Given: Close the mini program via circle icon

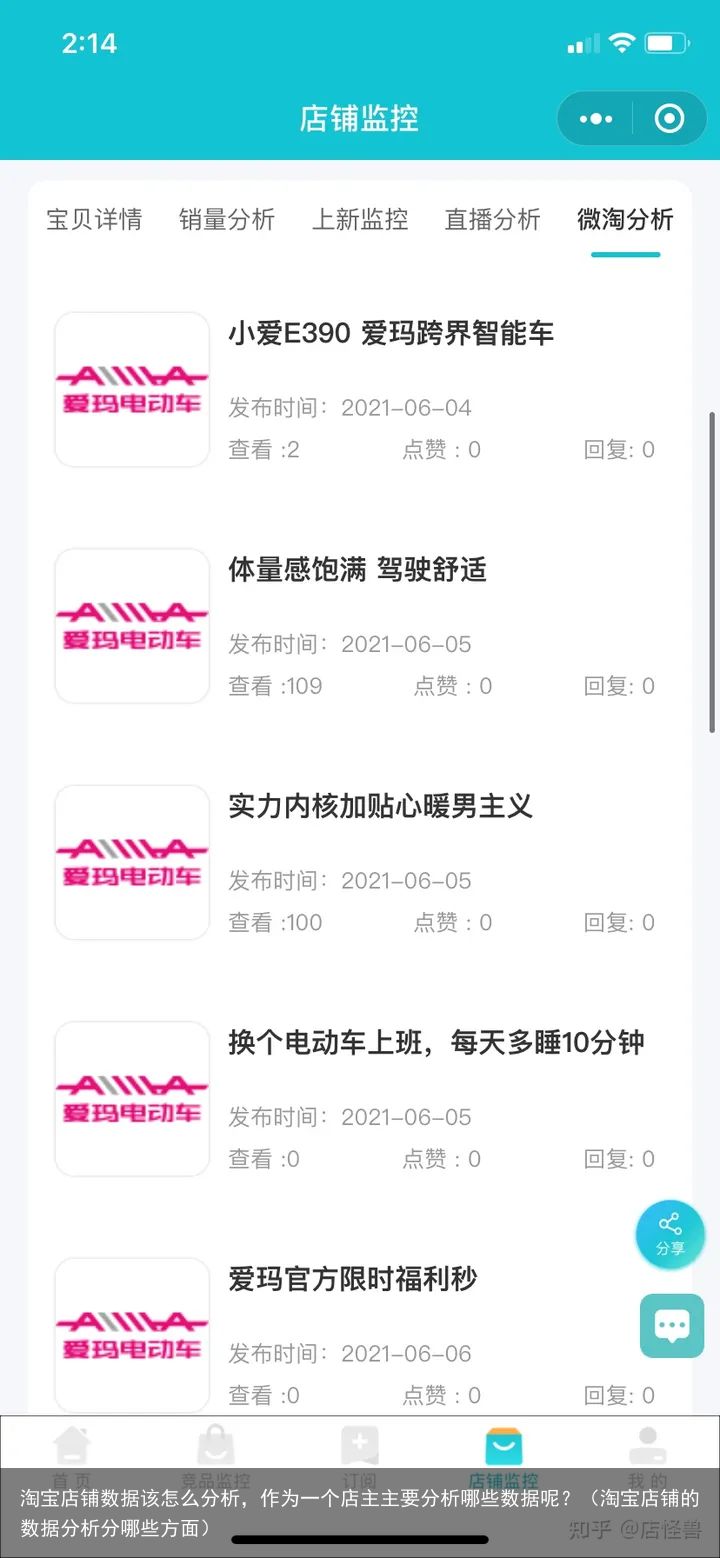Looking at the screenshot, I should click(669, 119).
